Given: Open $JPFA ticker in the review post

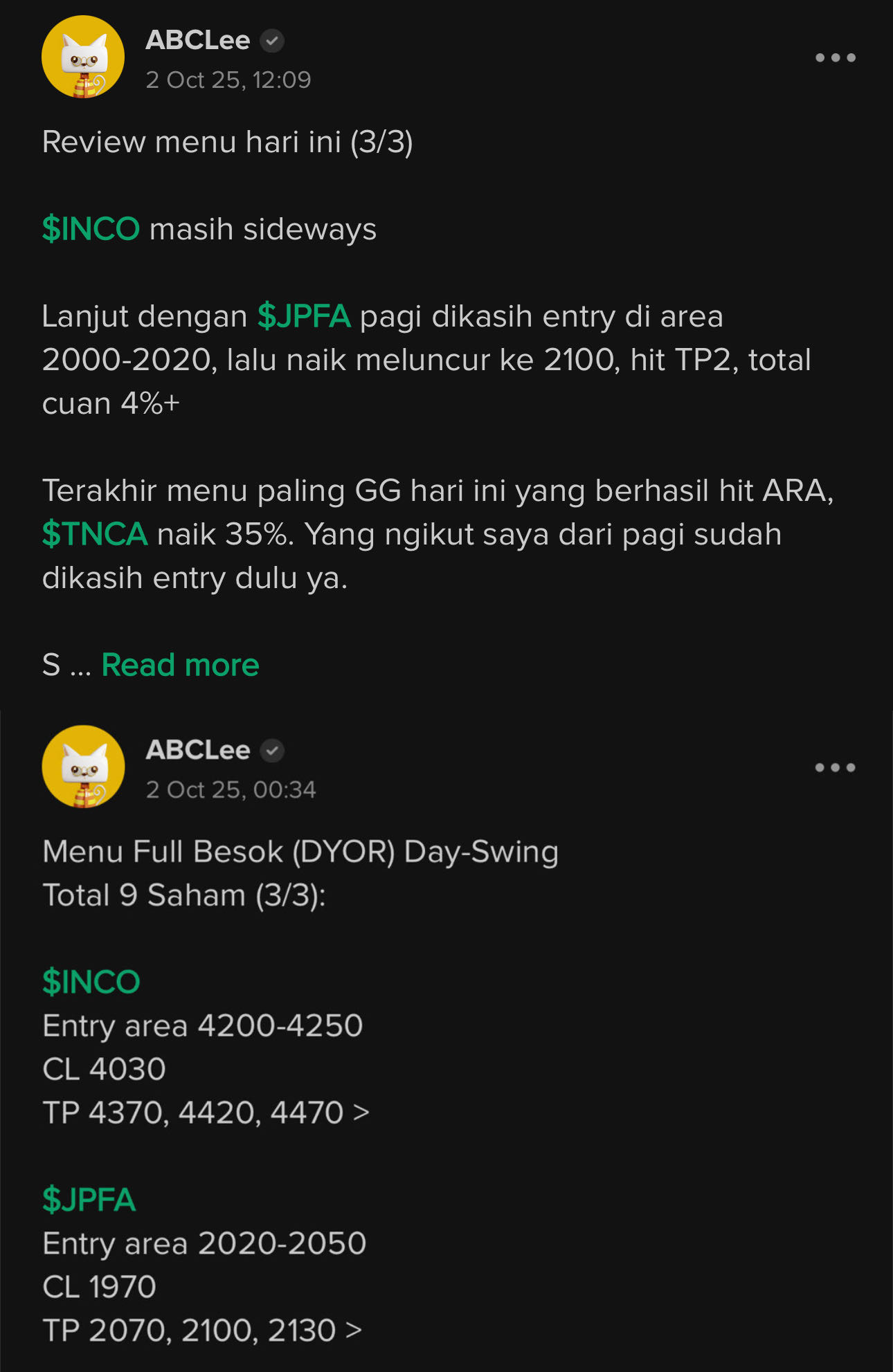Looking at the screenshot, I should 304,316.
